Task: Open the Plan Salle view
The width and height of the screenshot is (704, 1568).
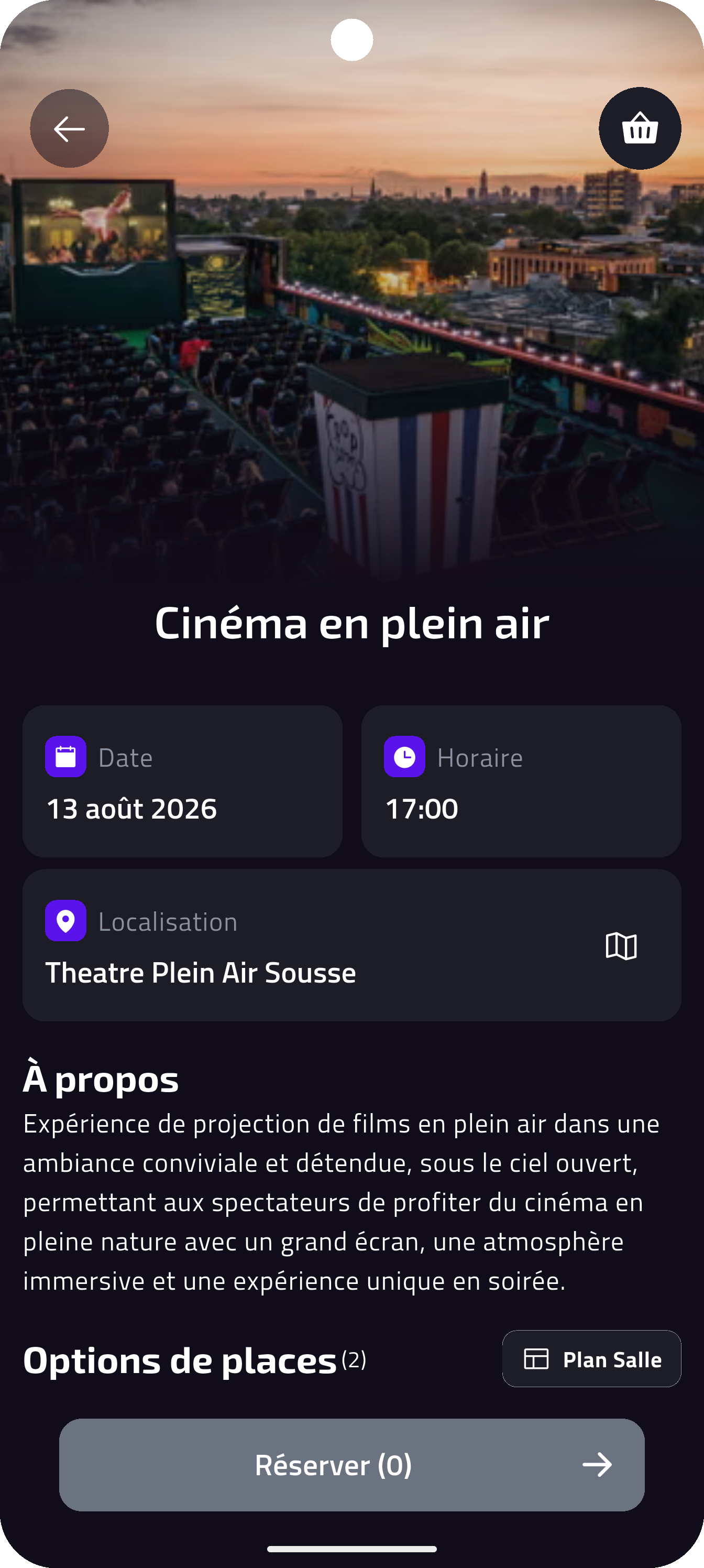Action: point(591,1359)
